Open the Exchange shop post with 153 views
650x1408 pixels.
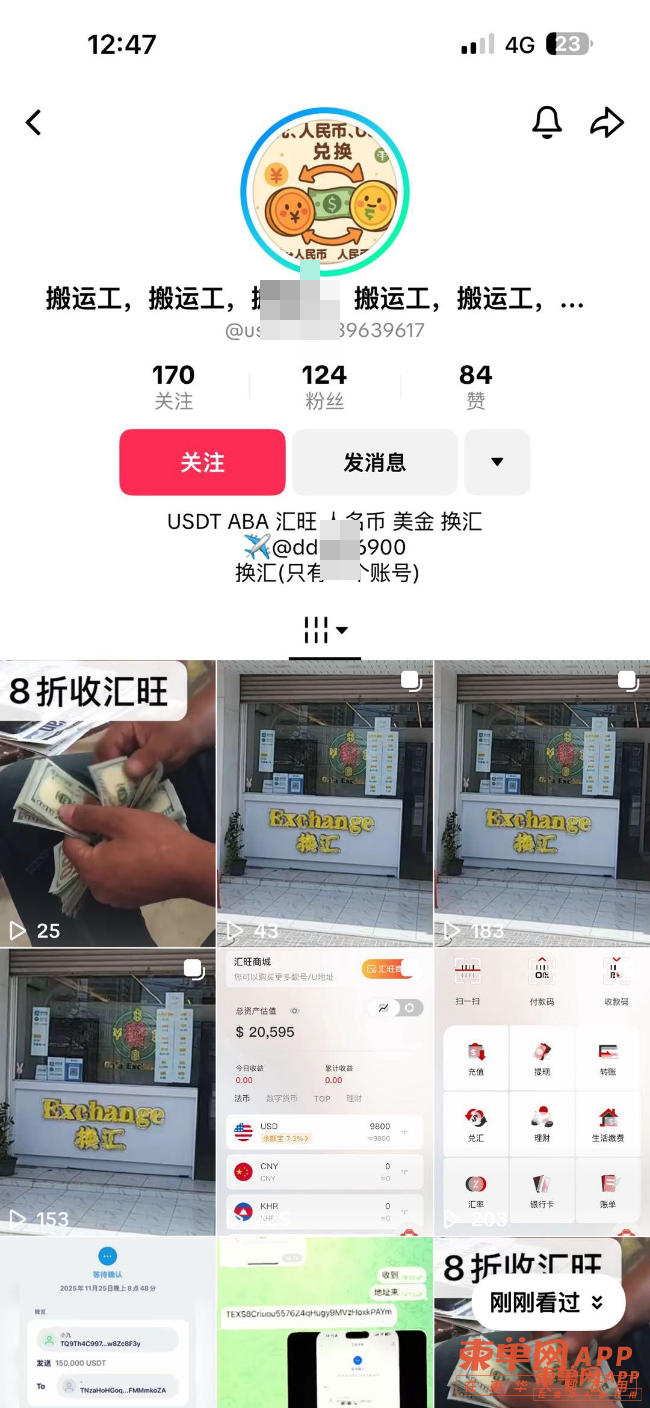tap(108, 1091)
